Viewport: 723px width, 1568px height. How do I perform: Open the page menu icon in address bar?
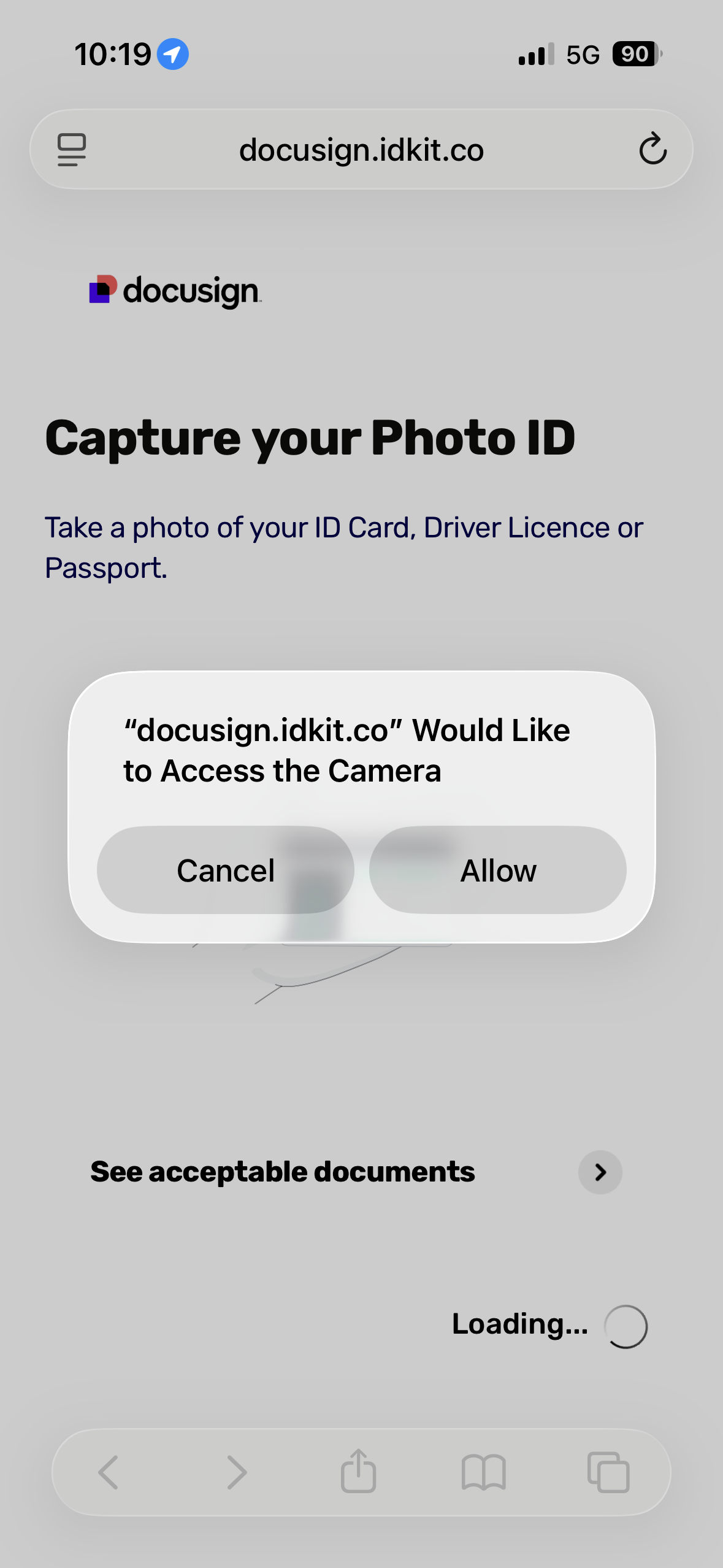point(72,150)
